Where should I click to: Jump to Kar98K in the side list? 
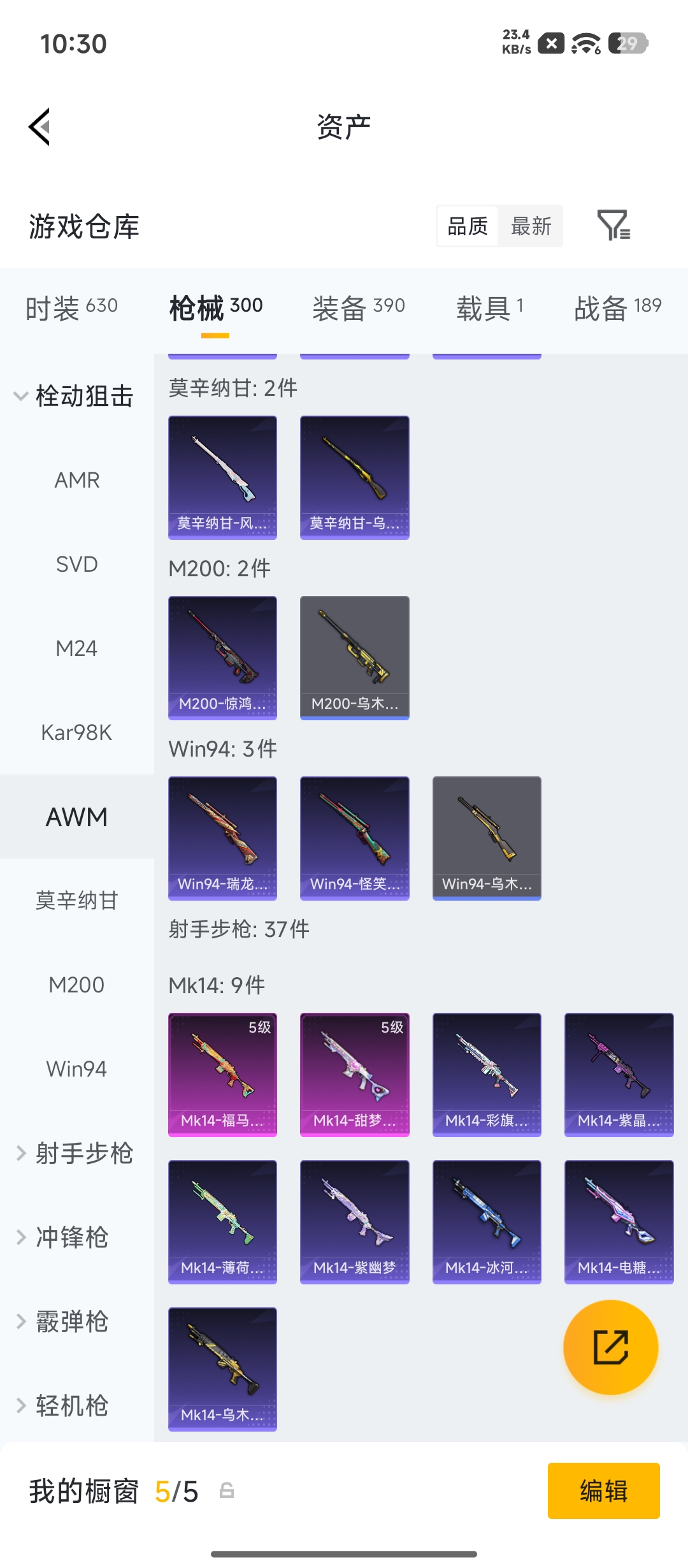click(76, 732)
